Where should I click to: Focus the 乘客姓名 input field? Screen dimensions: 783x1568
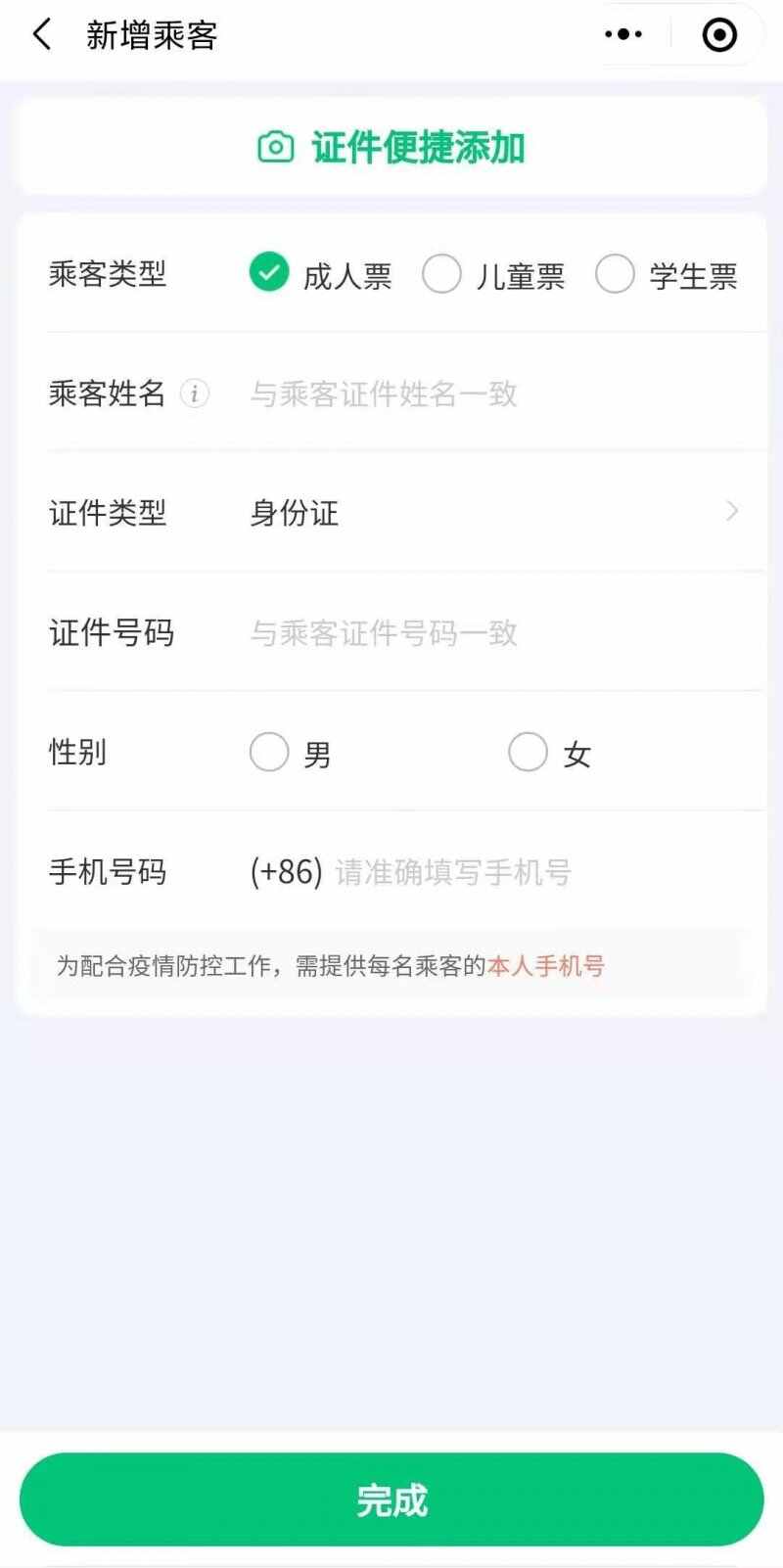tap(489, 393)
